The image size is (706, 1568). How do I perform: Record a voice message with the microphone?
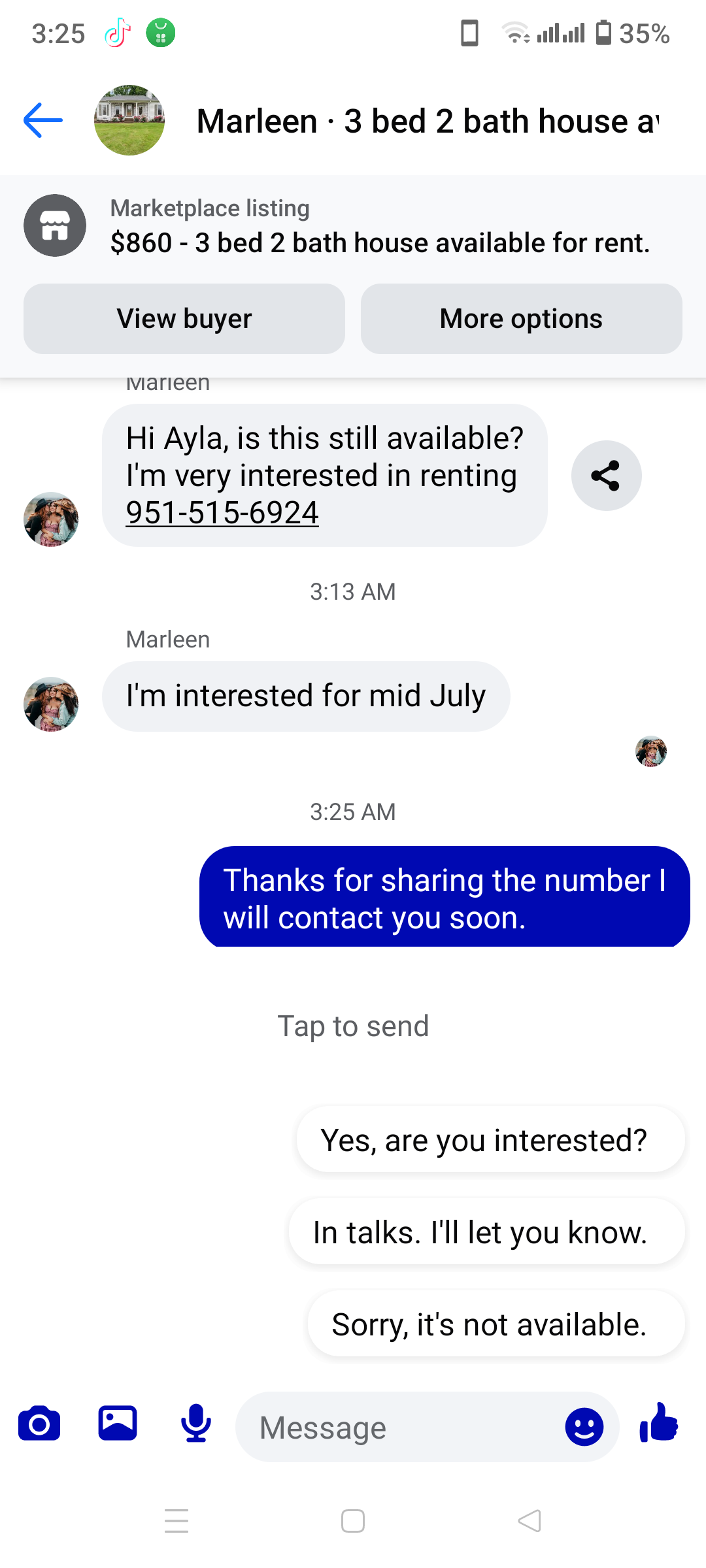pyautogui.click(x=196, y=1424)
